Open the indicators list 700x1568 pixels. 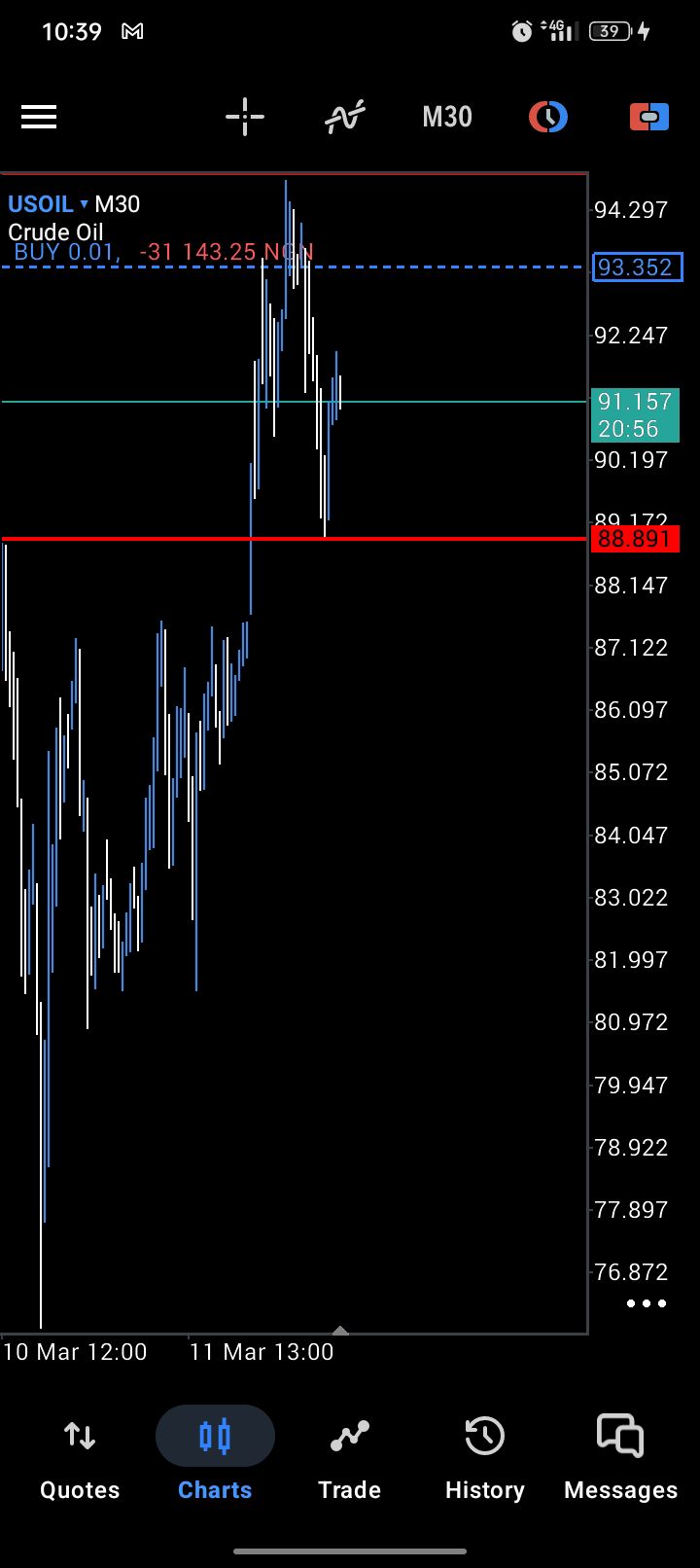pos(345,118)
